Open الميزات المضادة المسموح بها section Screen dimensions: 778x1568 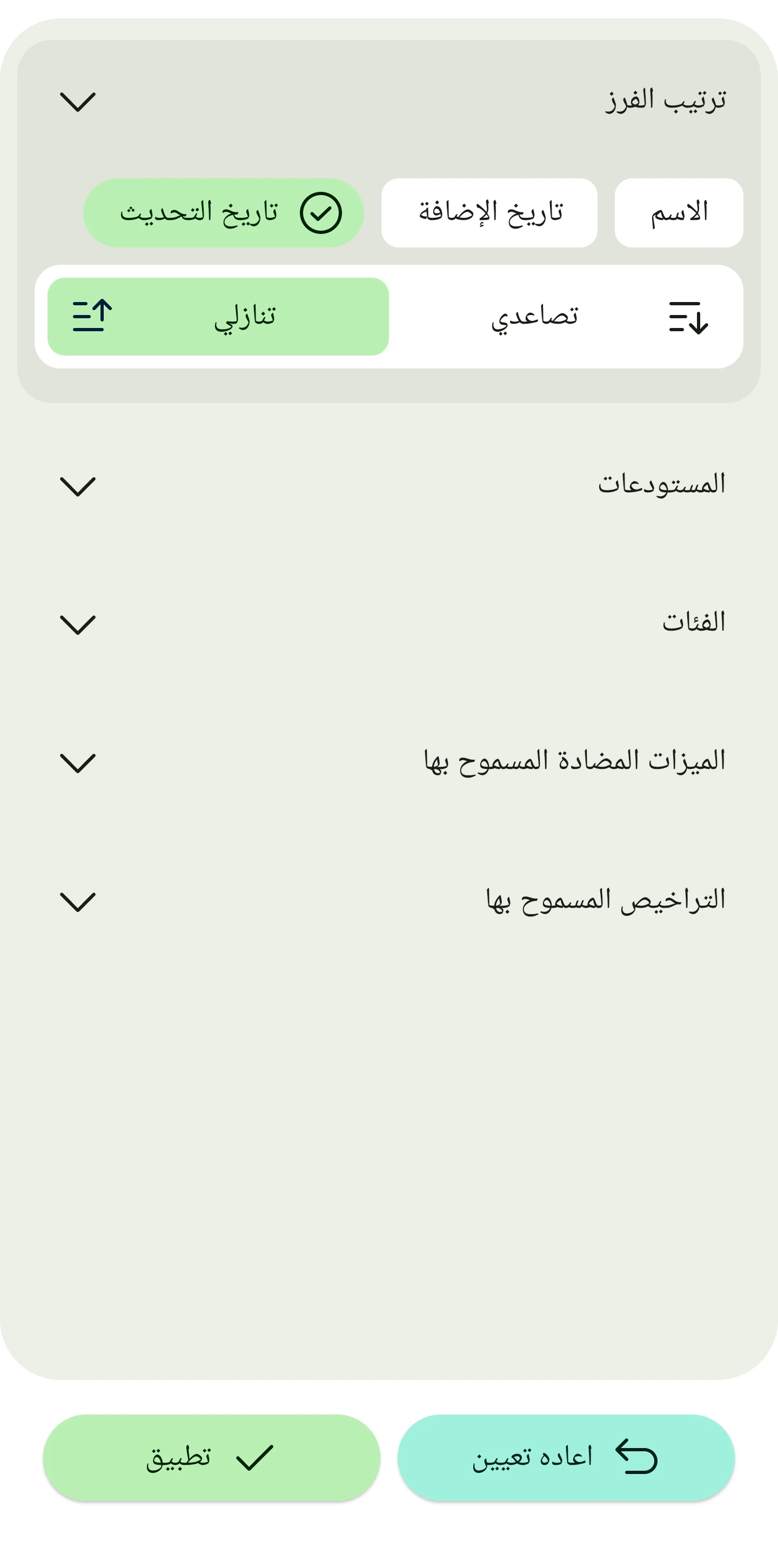[78, 762]
